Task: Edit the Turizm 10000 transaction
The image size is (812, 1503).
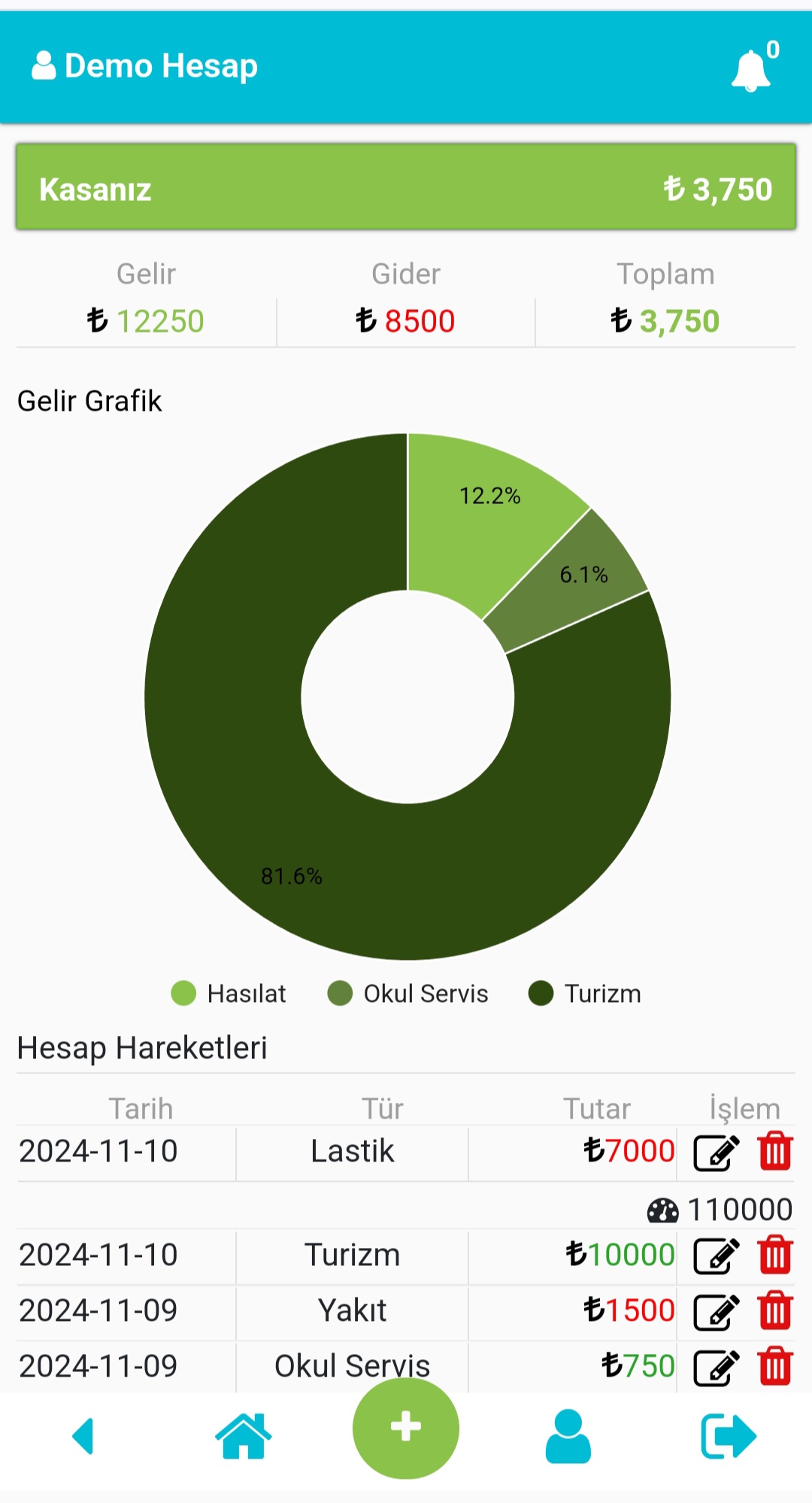Action: pos(716,1256)
